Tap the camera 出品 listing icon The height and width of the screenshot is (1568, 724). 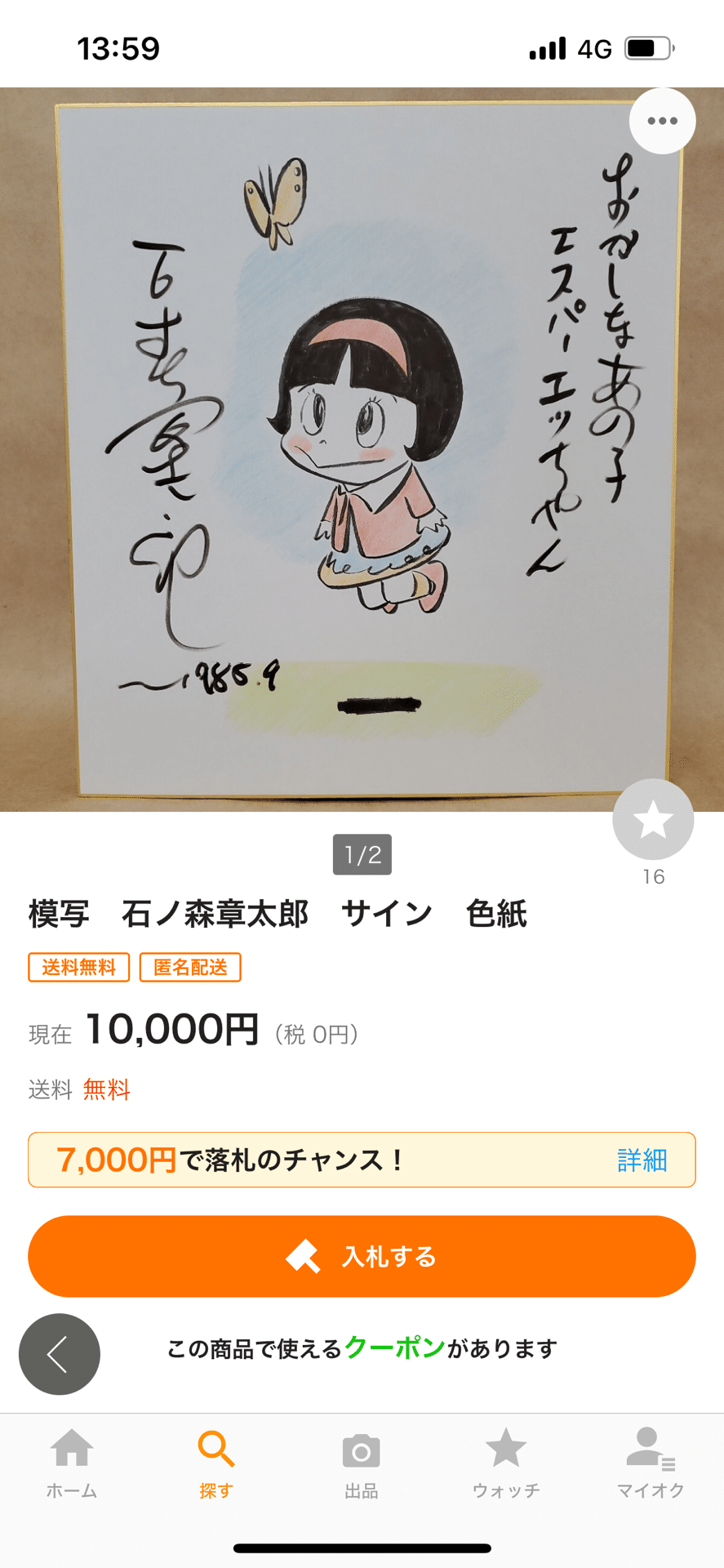tap(362, 1453)
